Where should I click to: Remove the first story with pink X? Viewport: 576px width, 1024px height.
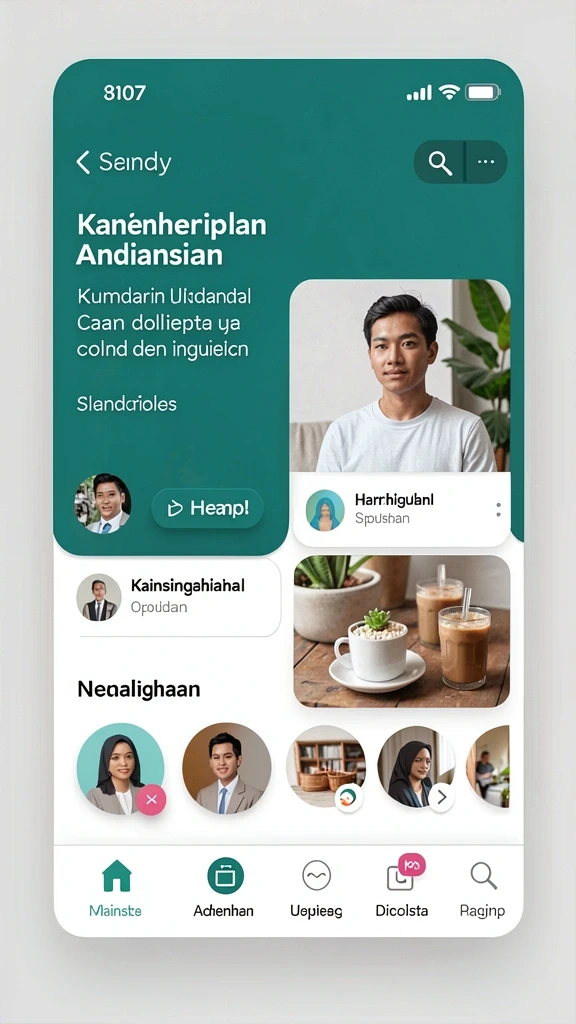tap(152, 799)
